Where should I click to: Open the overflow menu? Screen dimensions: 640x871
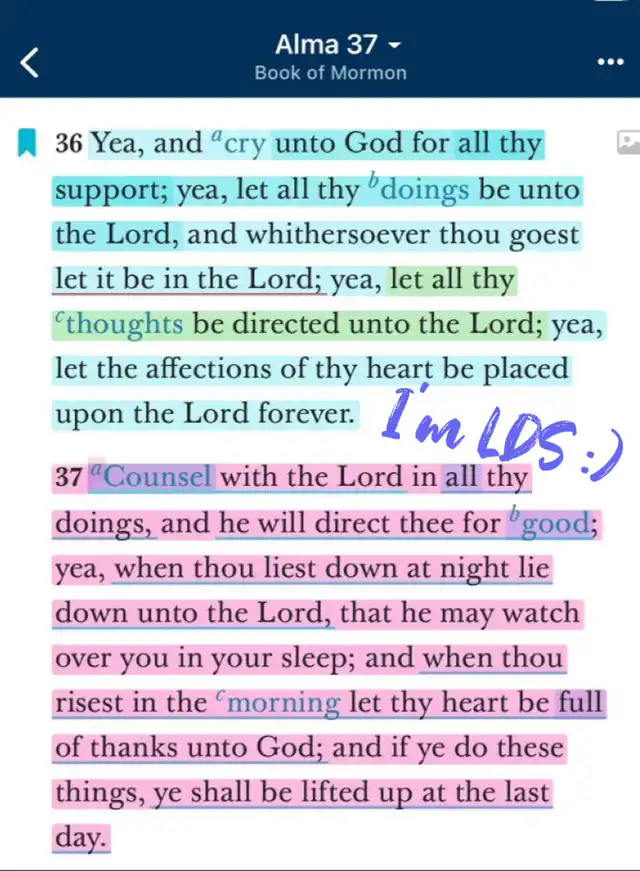(x=609, y=62)
